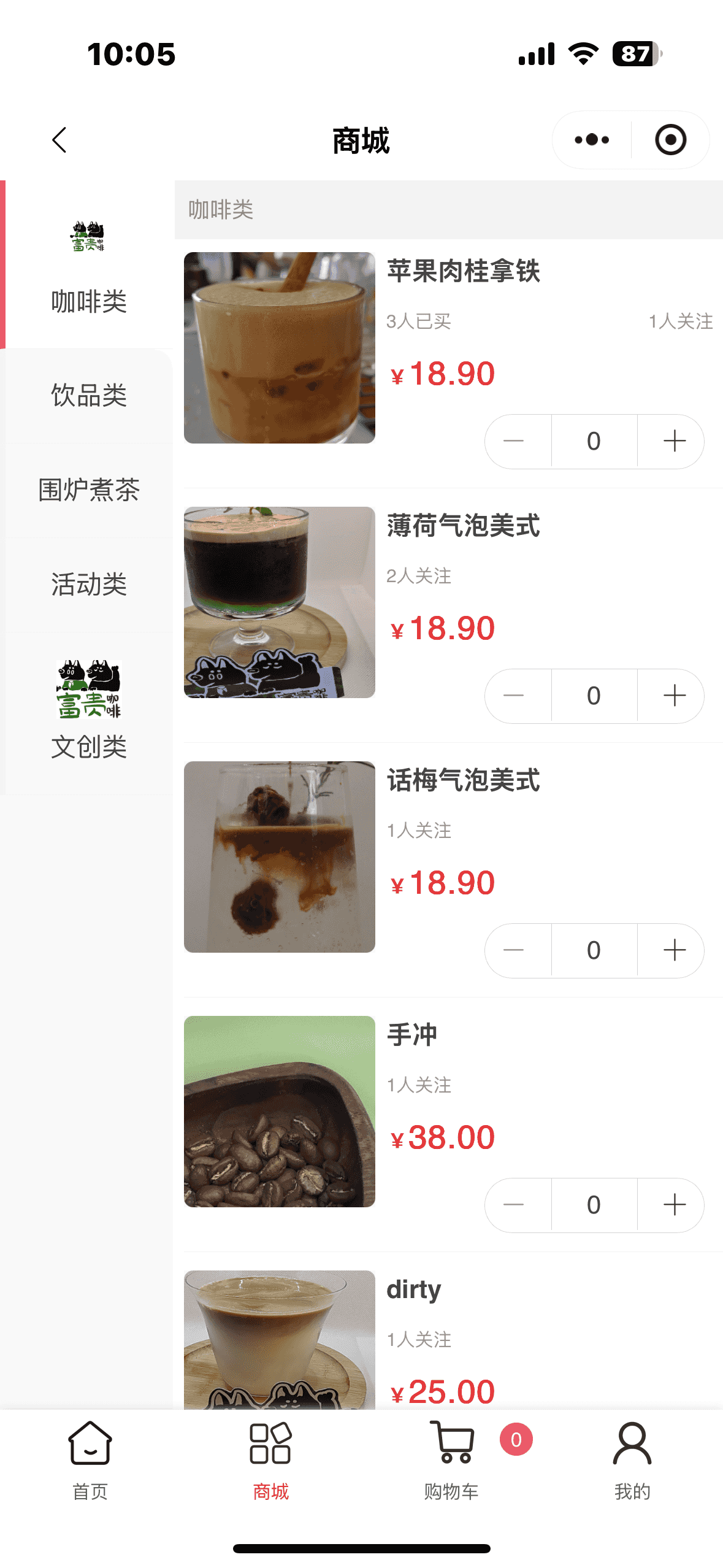Increase 手冲 quantity by one
The width and height of the screenshot is (723, 1568).
point(674,1205)
